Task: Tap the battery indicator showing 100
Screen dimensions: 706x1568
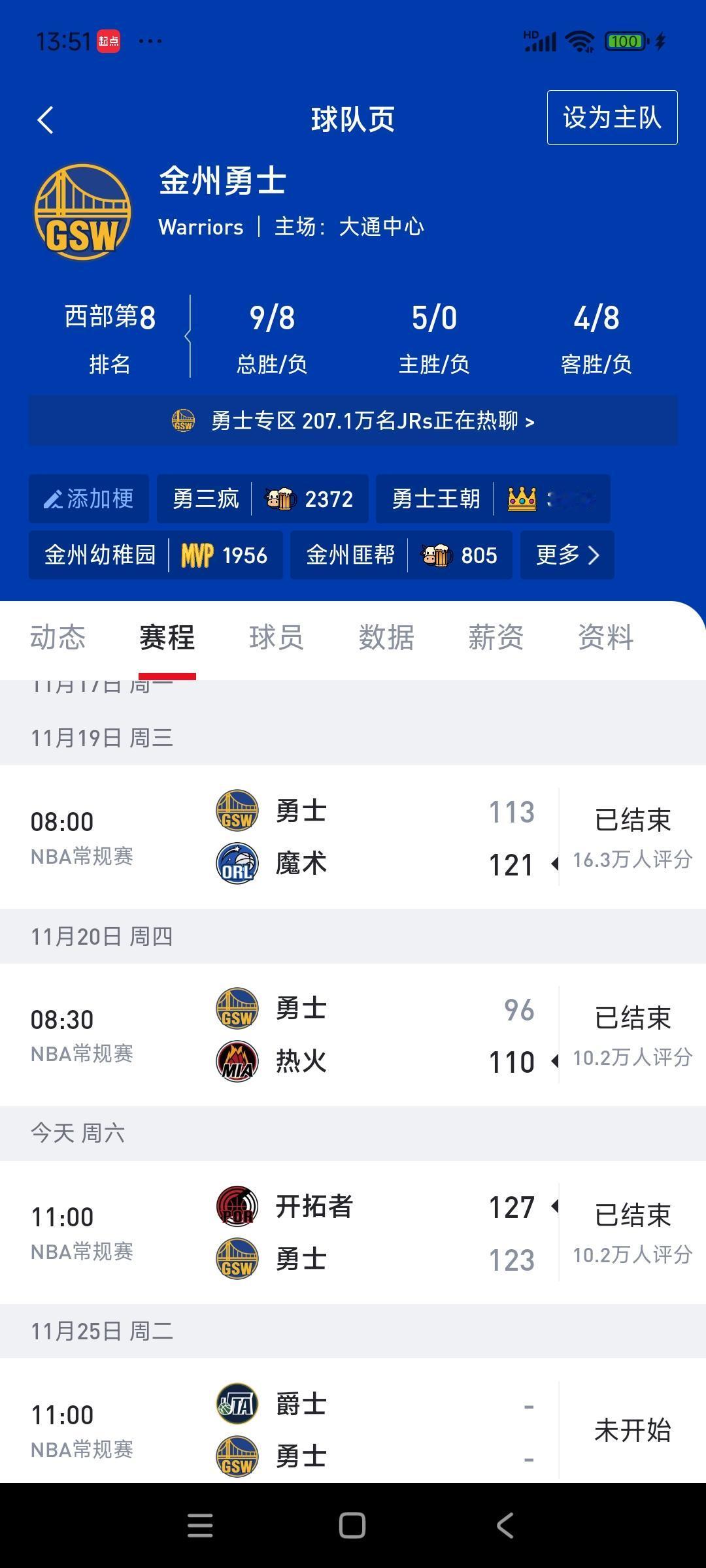Action: pyautogui.click(x=625, y=41)
